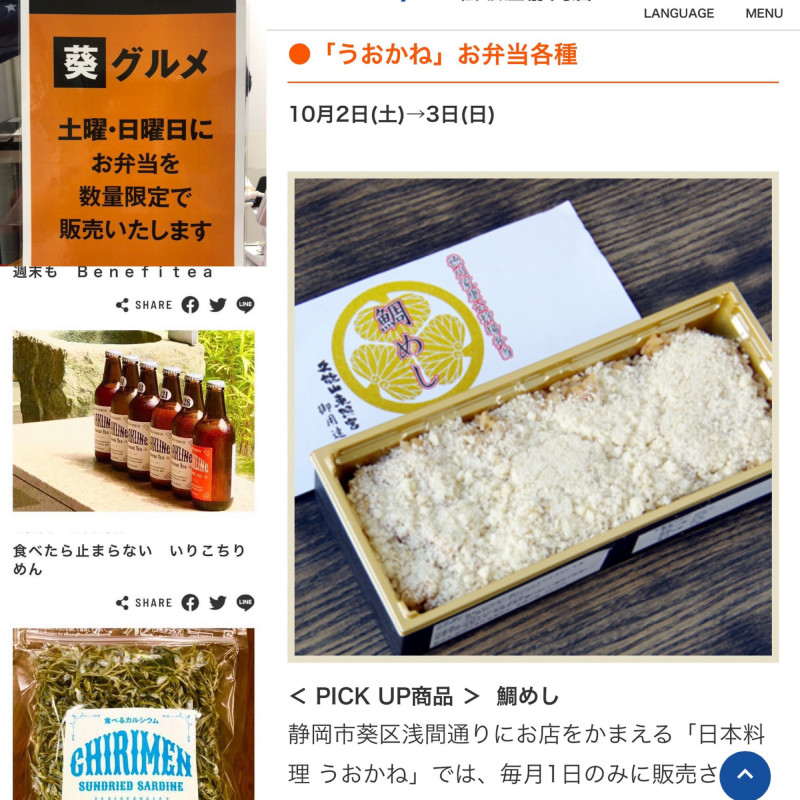This screenshot has width=800, height=800.
Task: Open the MENU in the header
Action: point(764,13)
